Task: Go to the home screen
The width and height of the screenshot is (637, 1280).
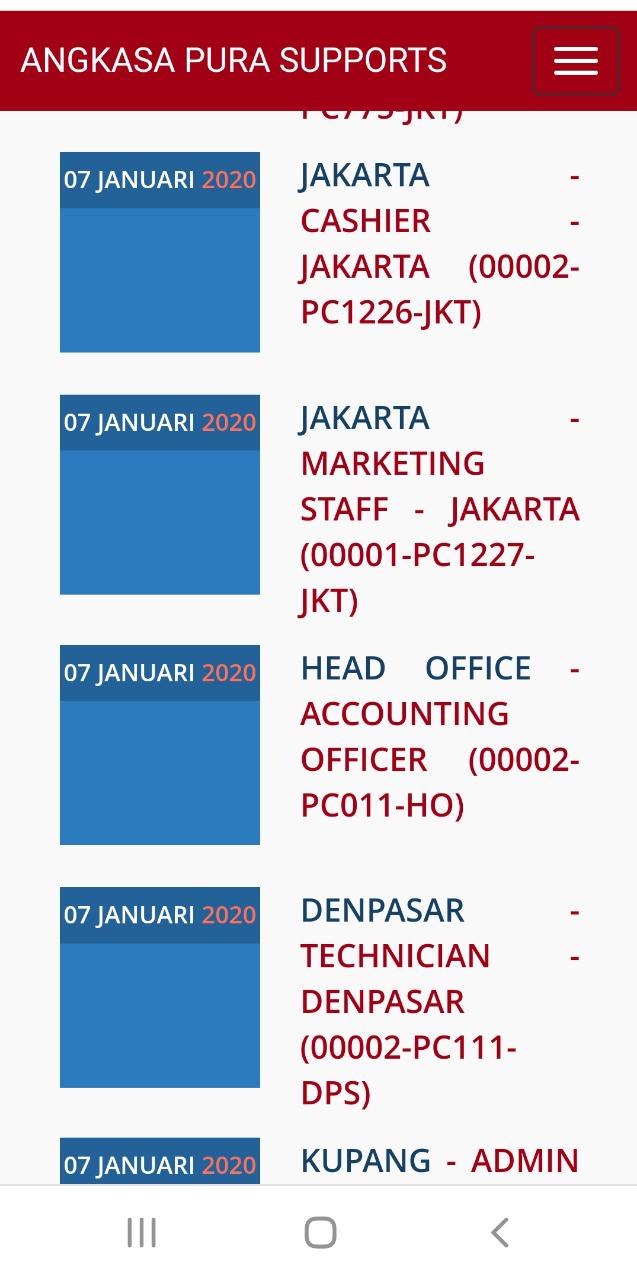Action: pos(320,1232)
